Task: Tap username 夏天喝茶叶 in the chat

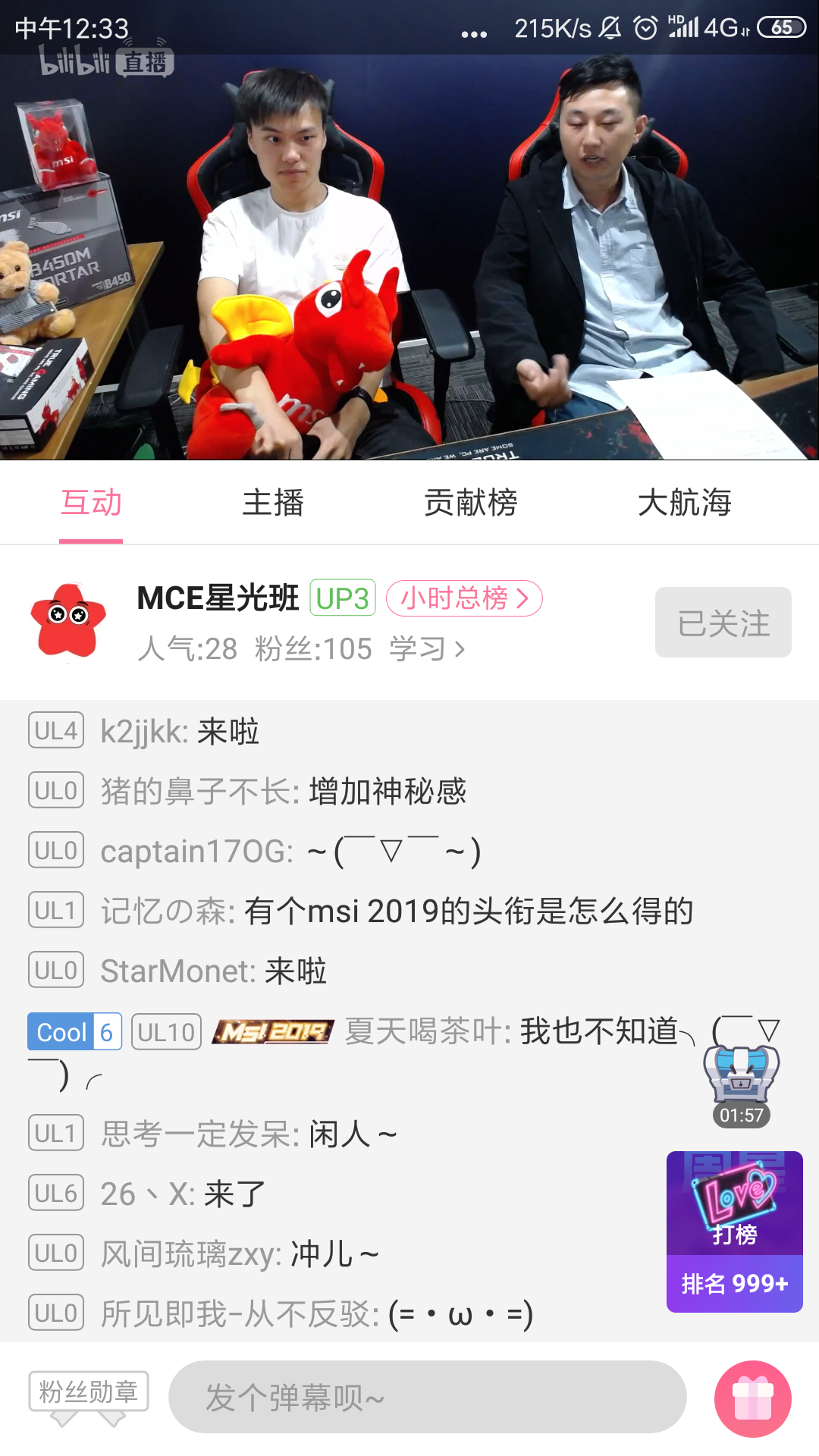Action: (x=430, y=1031)
